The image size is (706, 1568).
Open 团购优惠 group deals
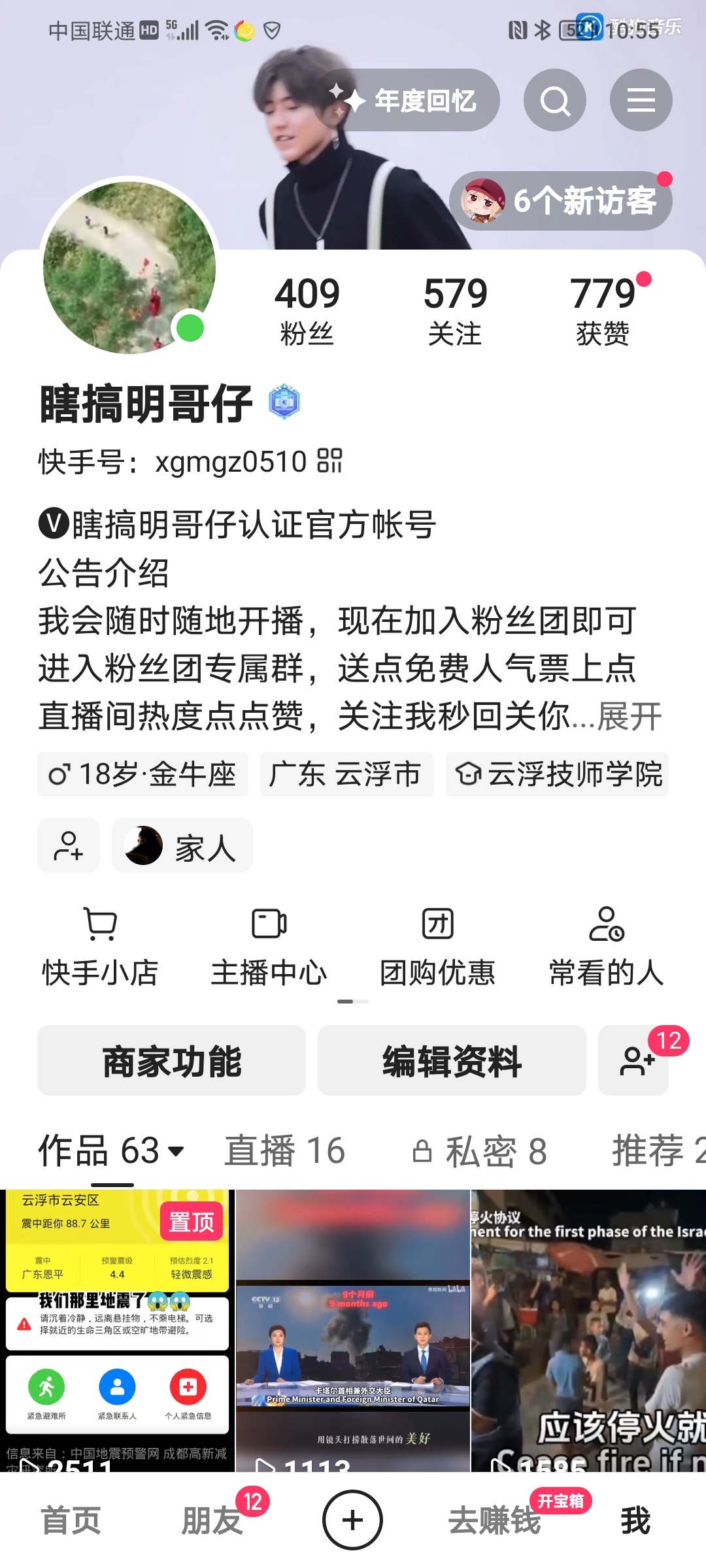(437, 946)
